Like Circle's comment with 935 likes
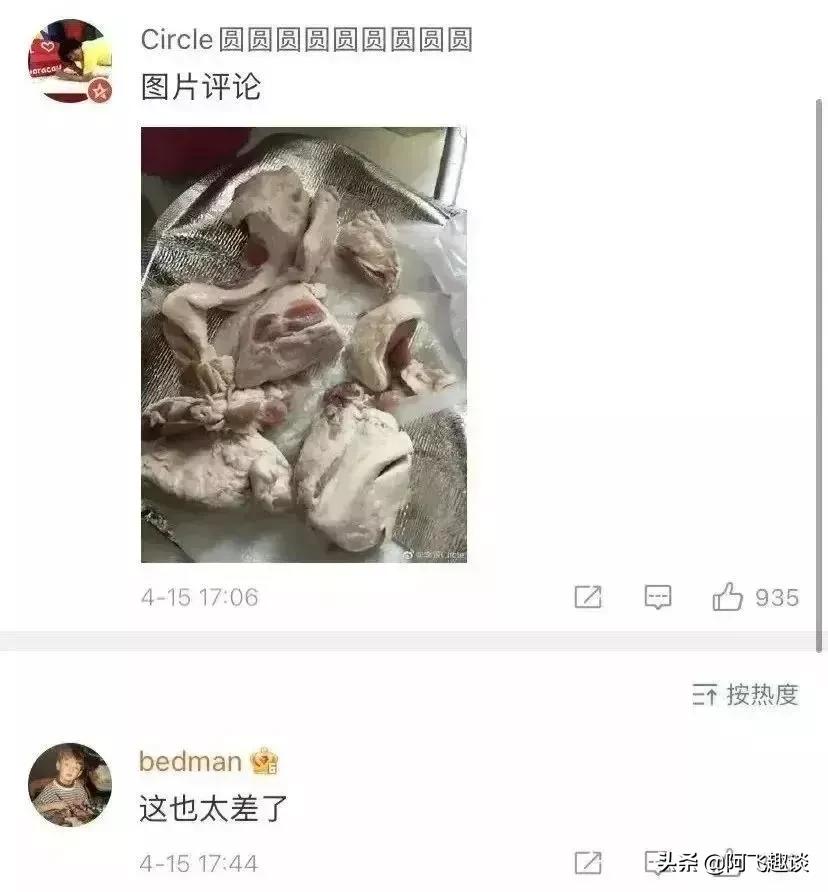This screenshot has height=892, width=828. tap(728, 598)
